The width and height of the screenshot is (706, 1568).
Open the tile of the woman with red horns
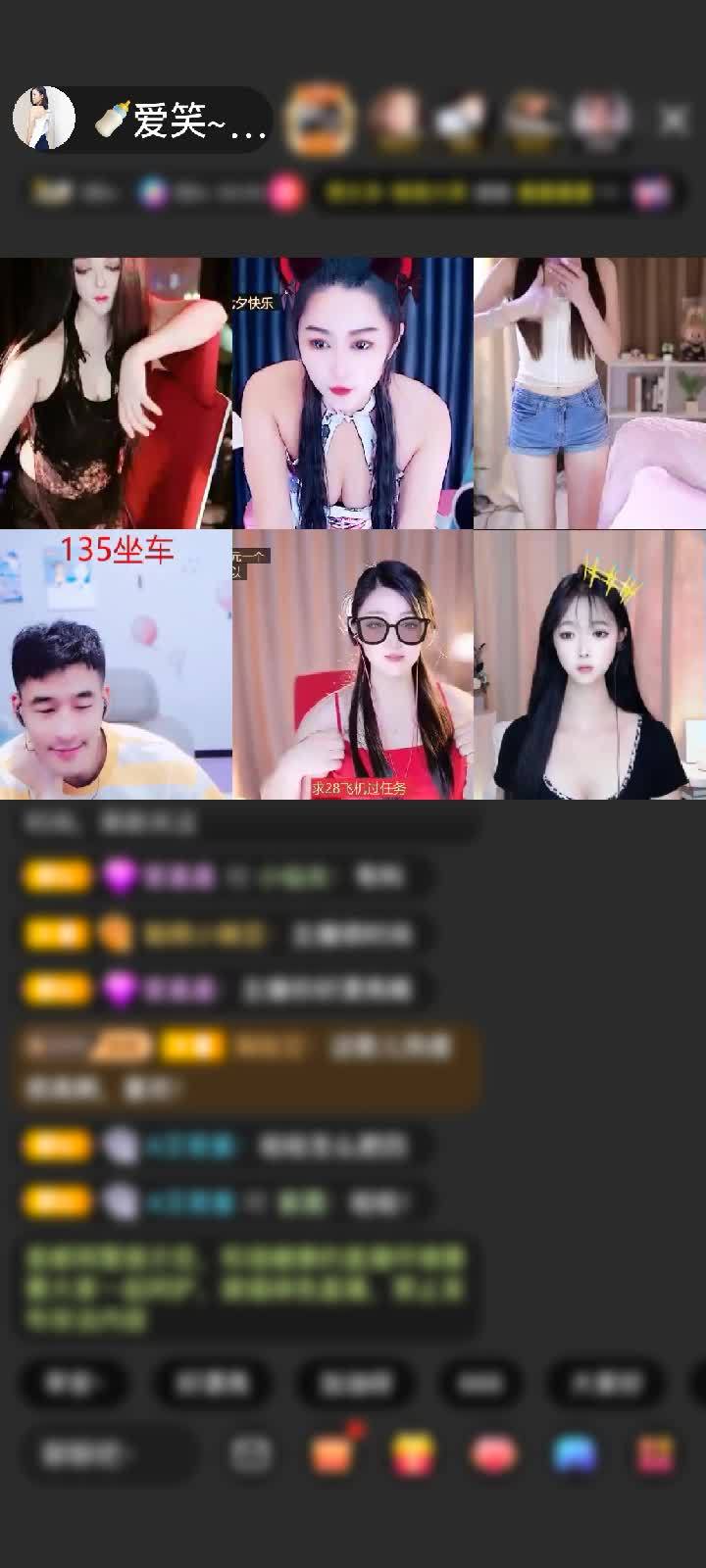coord(353,393)
